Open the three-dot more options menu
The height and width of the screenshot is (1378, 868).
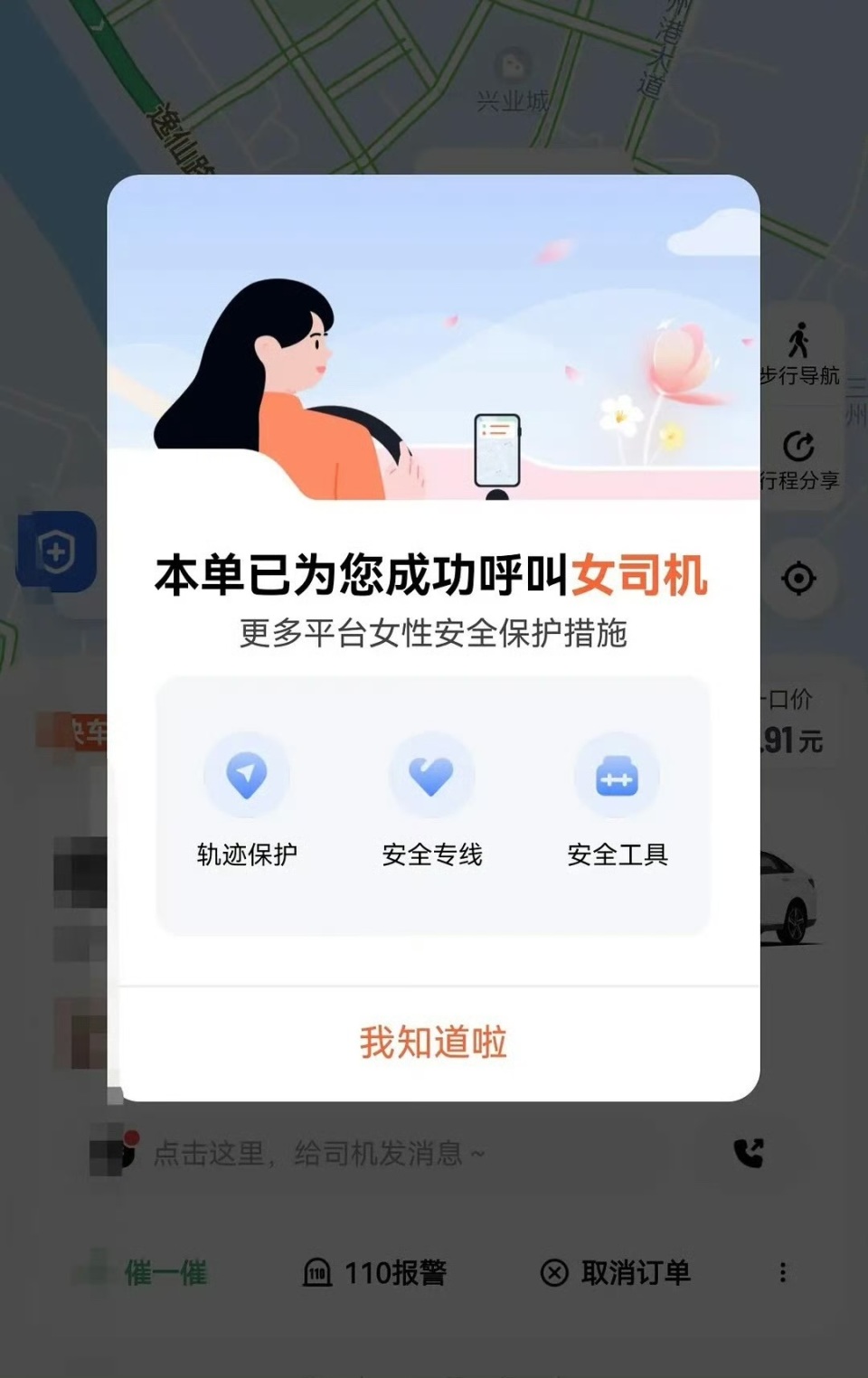783,1273
